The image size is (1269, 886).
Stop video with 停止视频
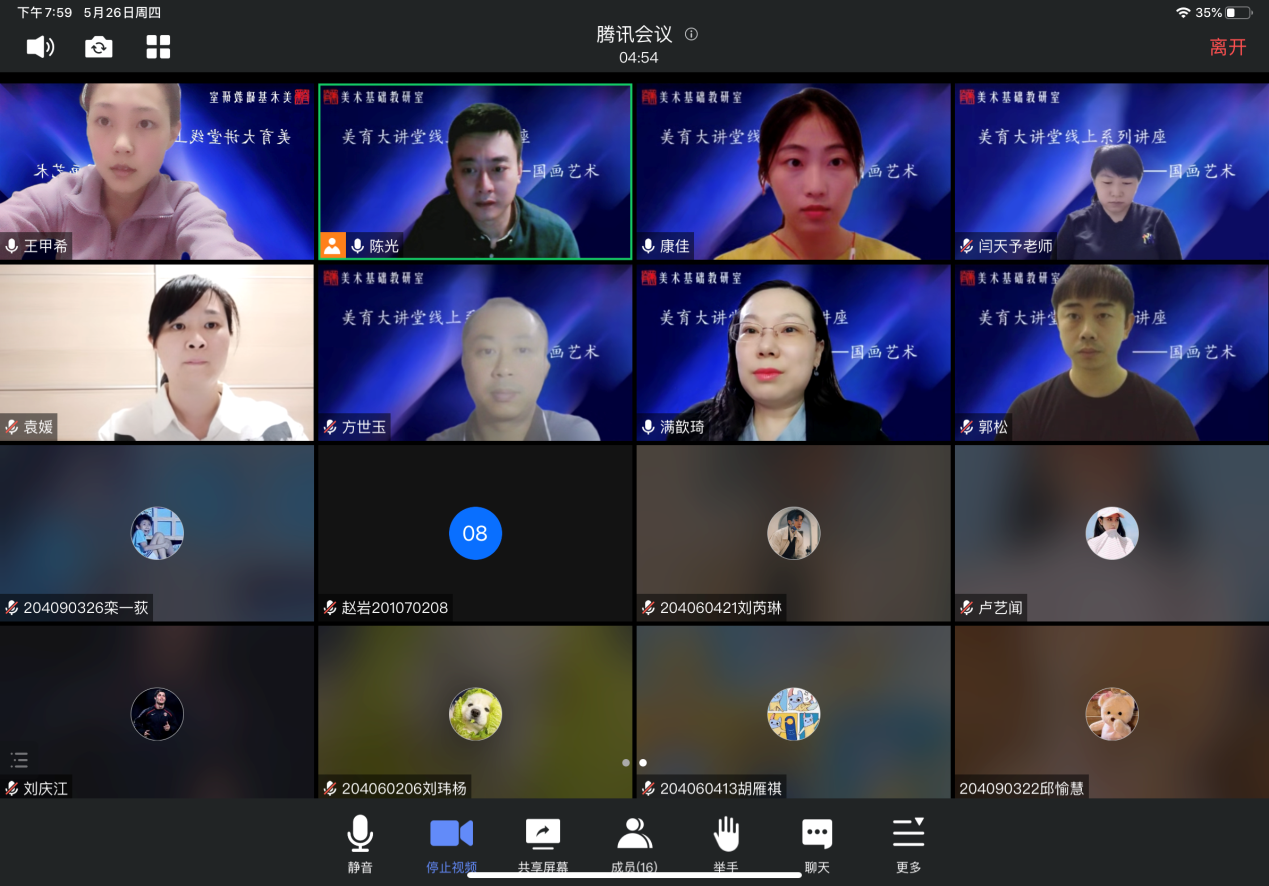pos(451,843)
